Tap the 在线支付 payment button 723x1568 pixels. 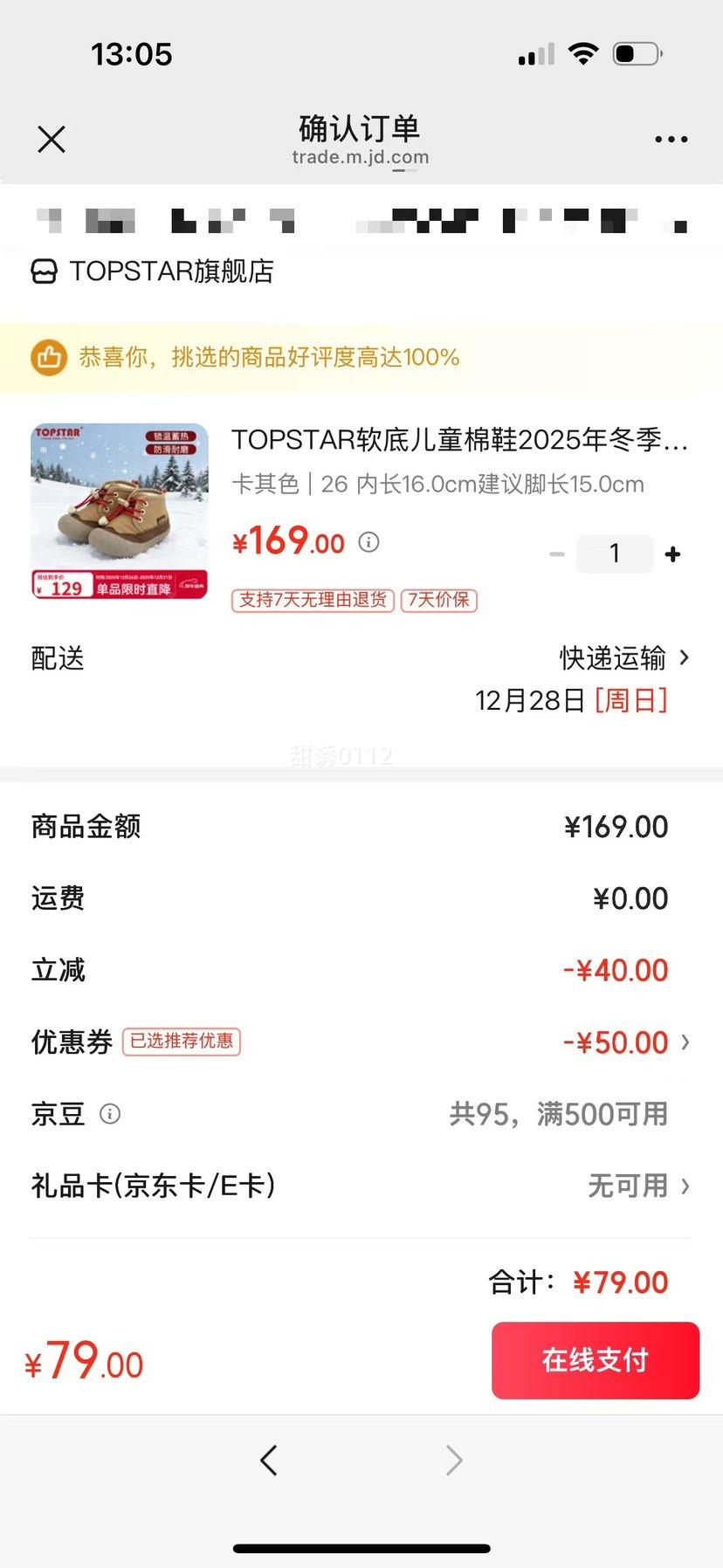pos(595,1360)
